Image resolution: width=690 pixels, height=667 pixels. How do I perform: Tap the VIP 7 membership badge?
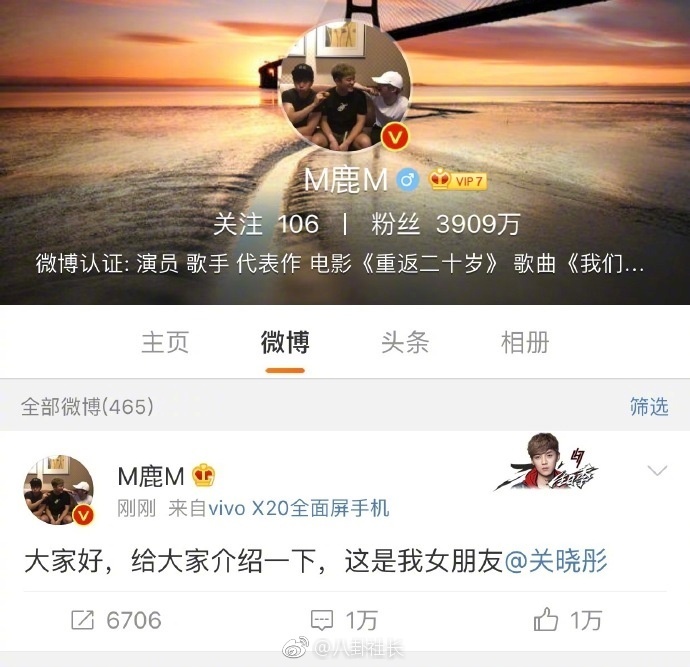(458, 181)
